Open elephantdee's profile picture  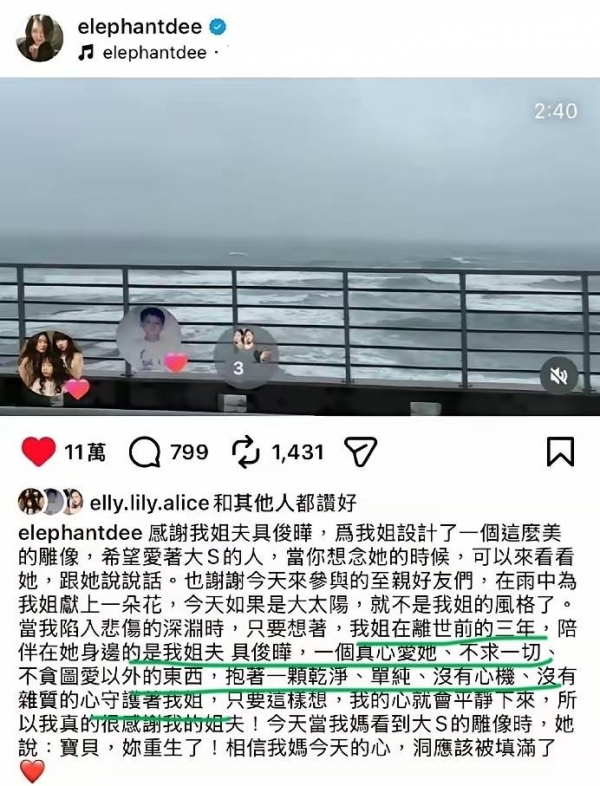point(40,38)
